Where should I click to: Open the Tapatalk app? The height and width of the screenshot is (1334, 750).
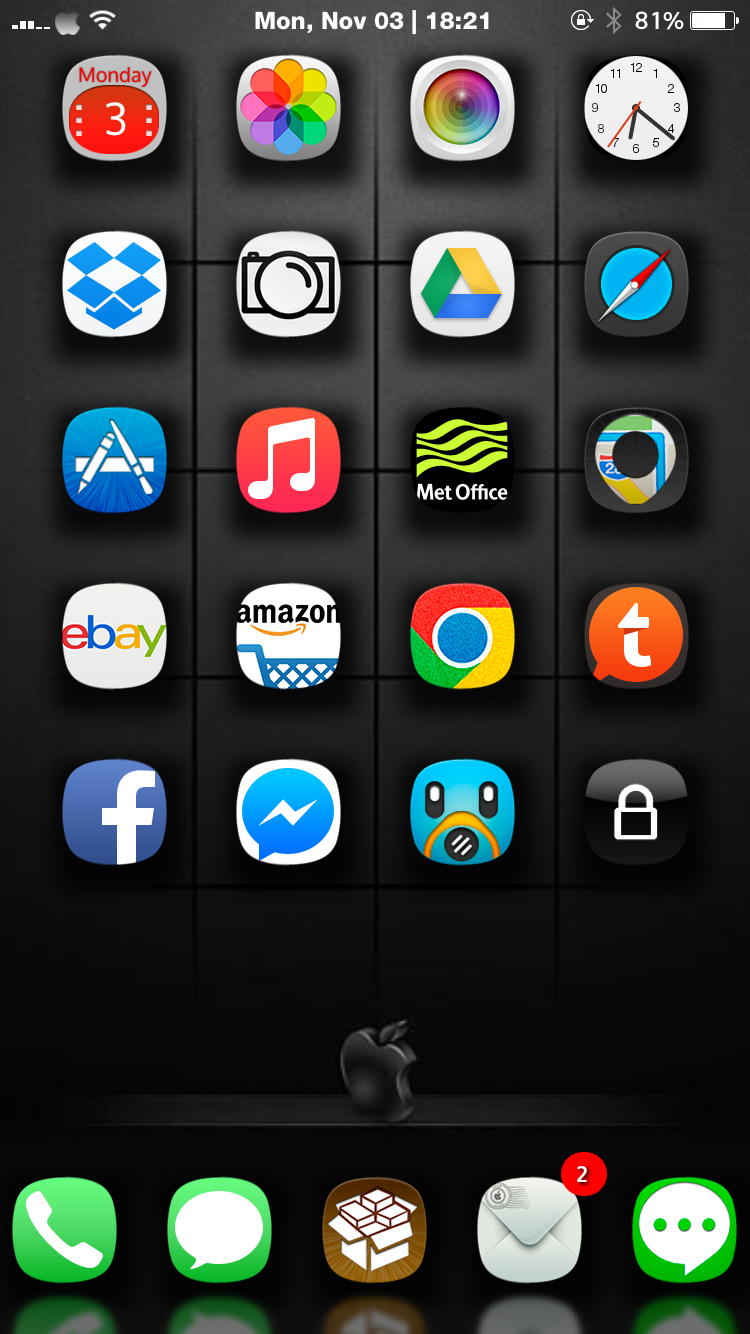click(636, 636)
